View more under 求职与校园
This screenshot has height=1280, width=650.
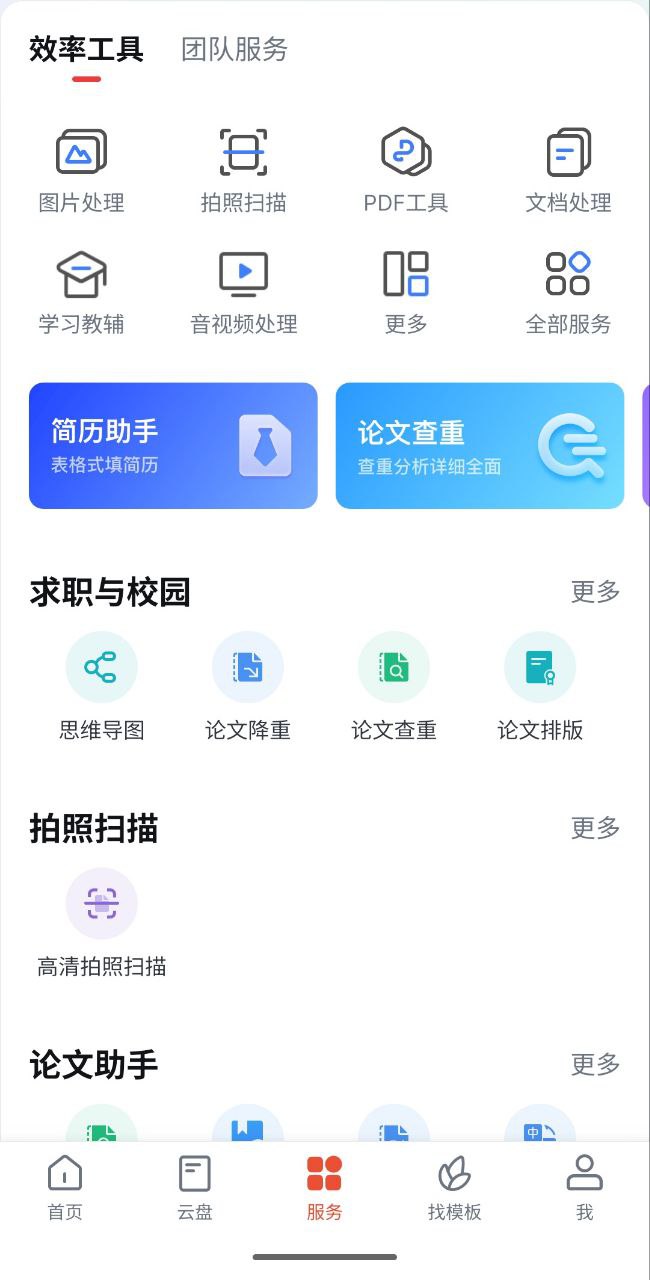[x=595, y=592]
